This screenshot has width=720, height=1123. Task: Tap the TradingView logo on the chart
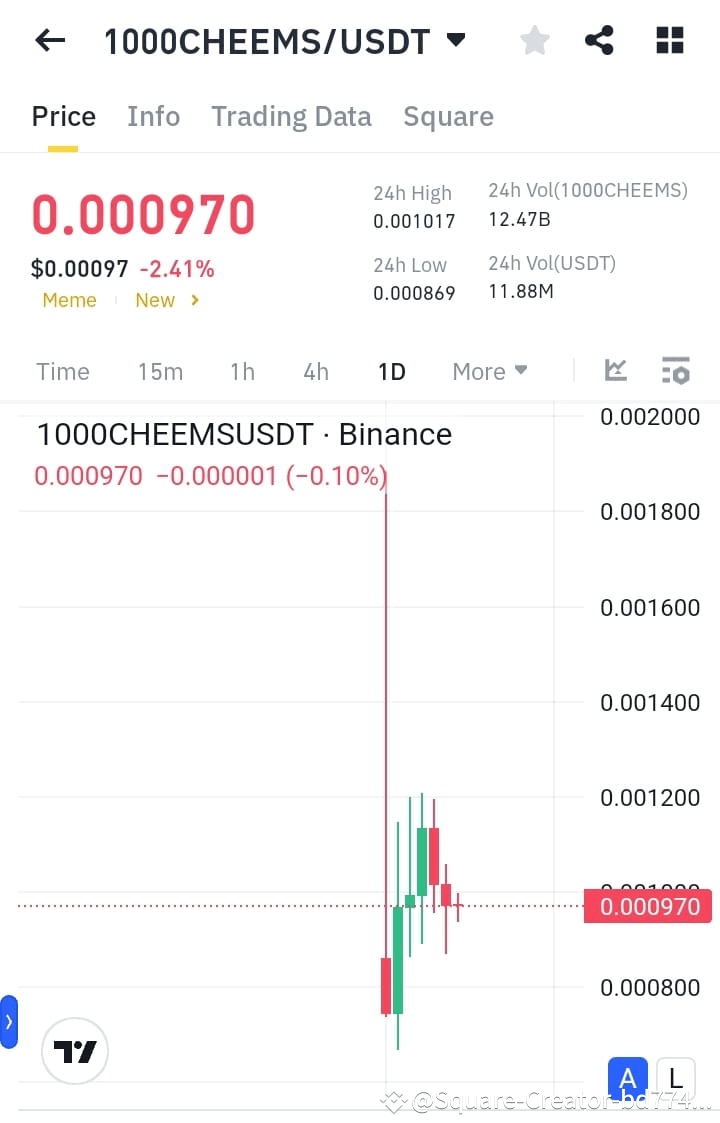[74, 1051]
